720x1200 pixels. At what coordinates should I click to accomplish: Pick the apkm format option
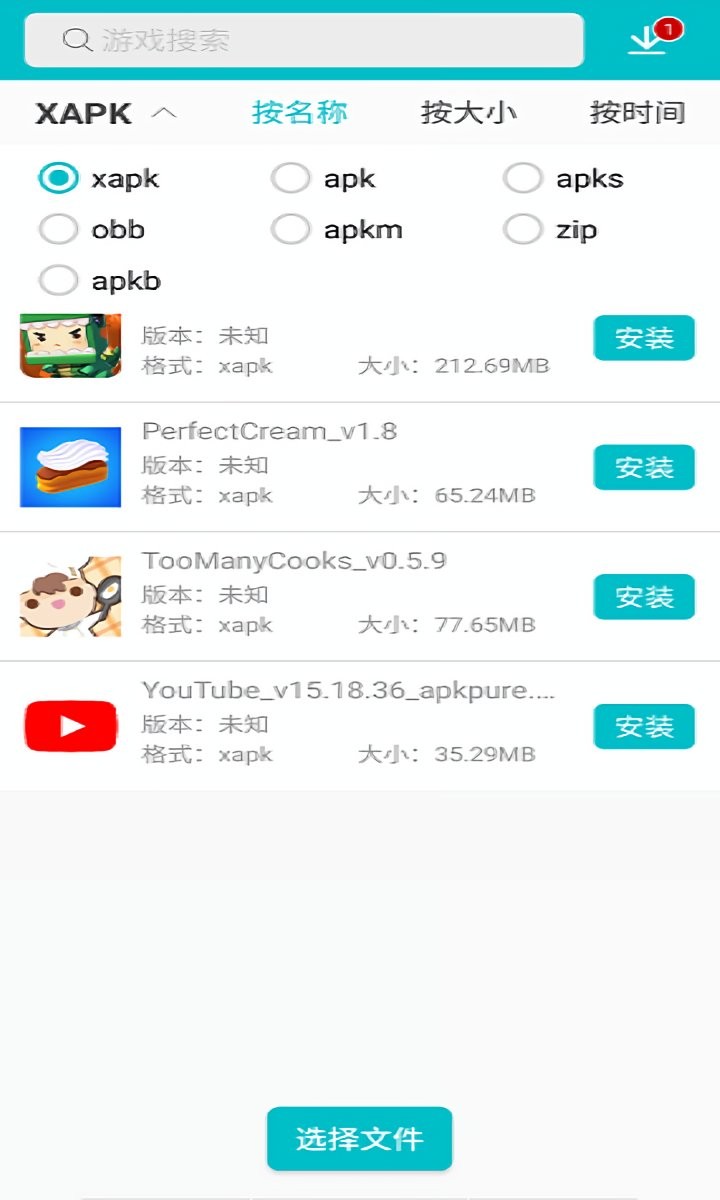pyautogui.click(x=291, y=230)
